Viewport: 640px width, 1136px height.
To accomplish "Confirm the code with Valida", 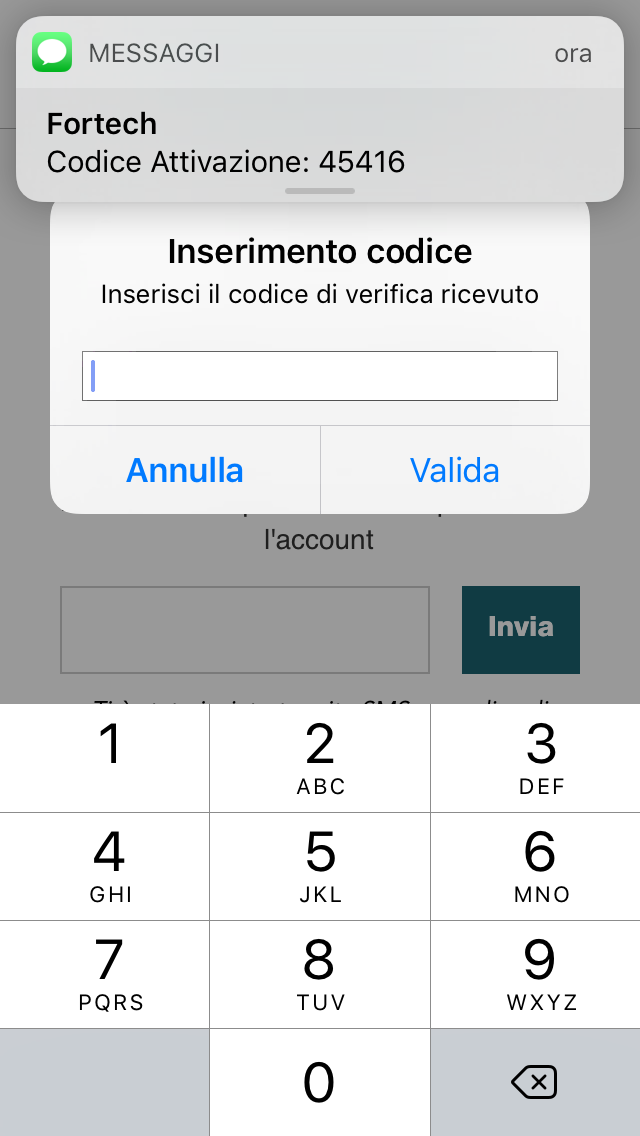I will [x=455, y=470].
